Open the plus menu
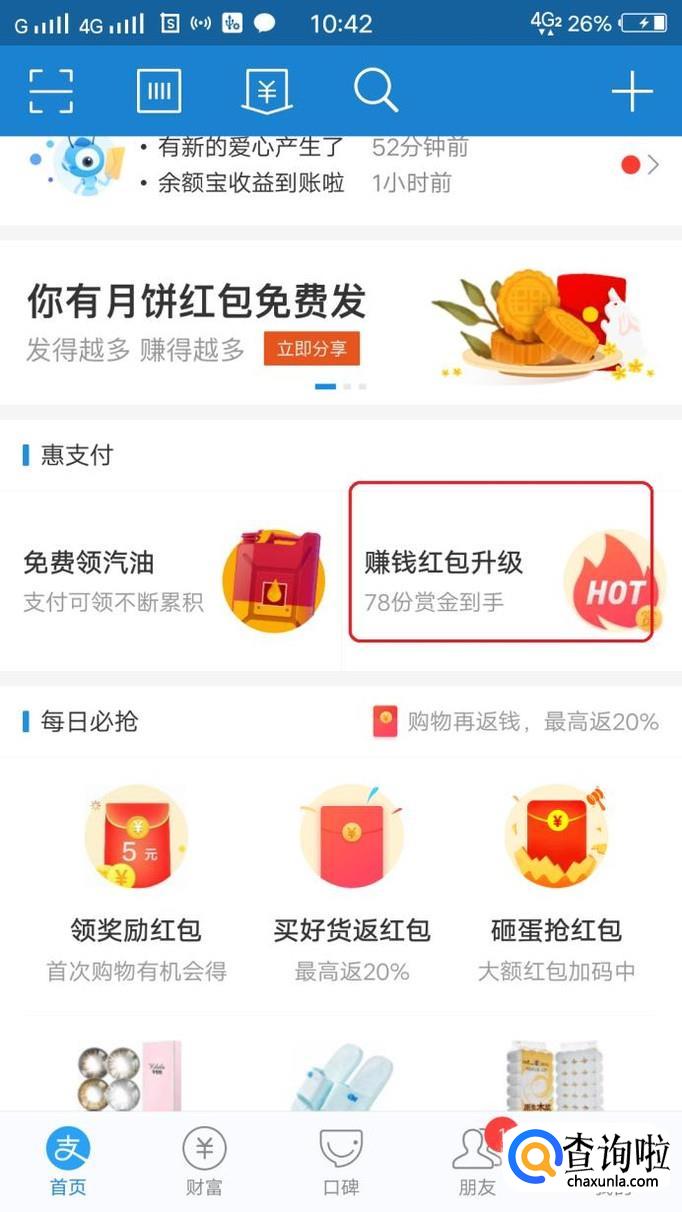682x1212 pixels. pyautogui.click(x=632, y=92)
